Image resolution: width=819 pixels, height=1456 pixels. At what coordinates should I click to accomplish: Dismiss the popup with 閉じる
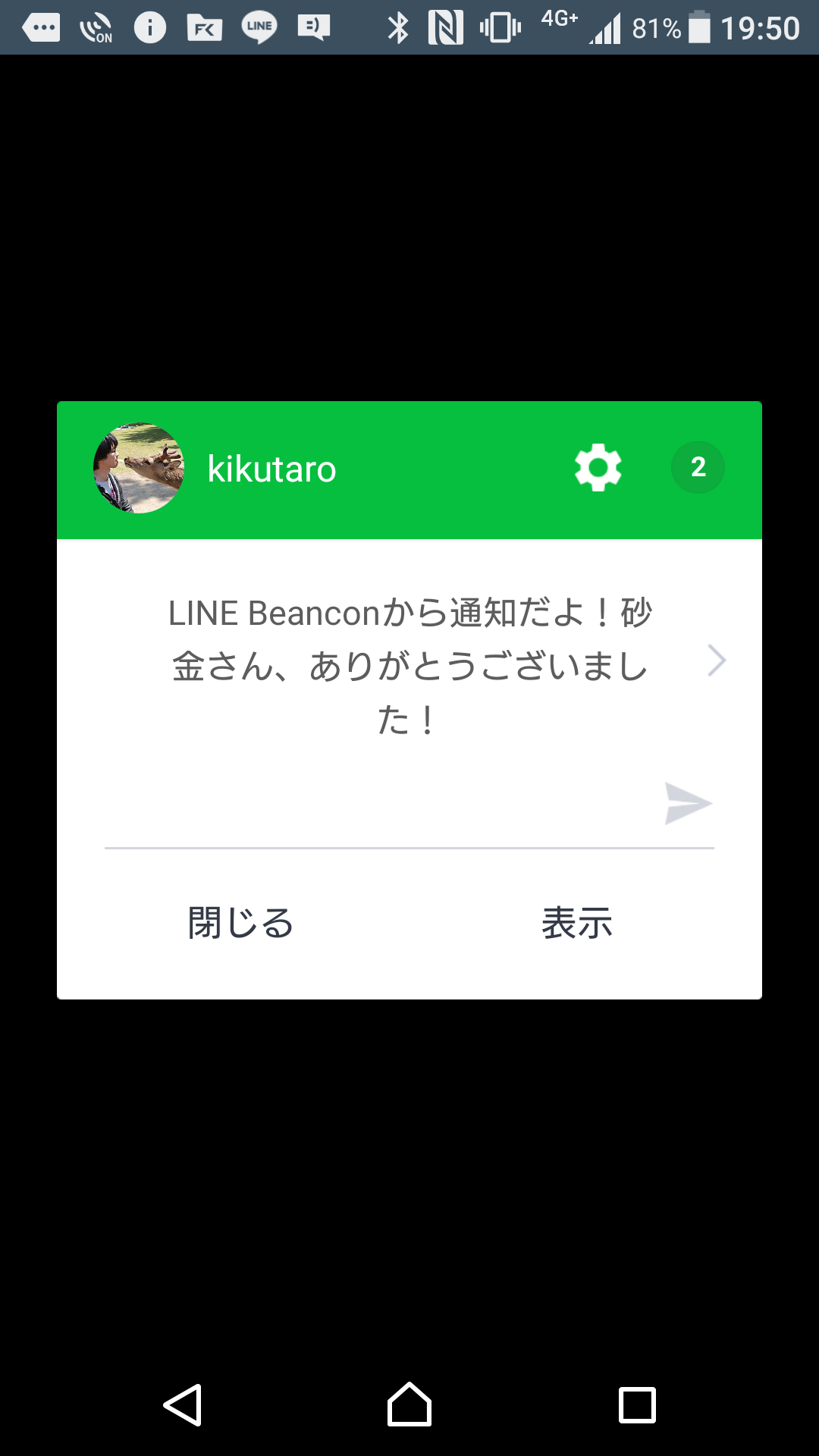tap(240, 924)
